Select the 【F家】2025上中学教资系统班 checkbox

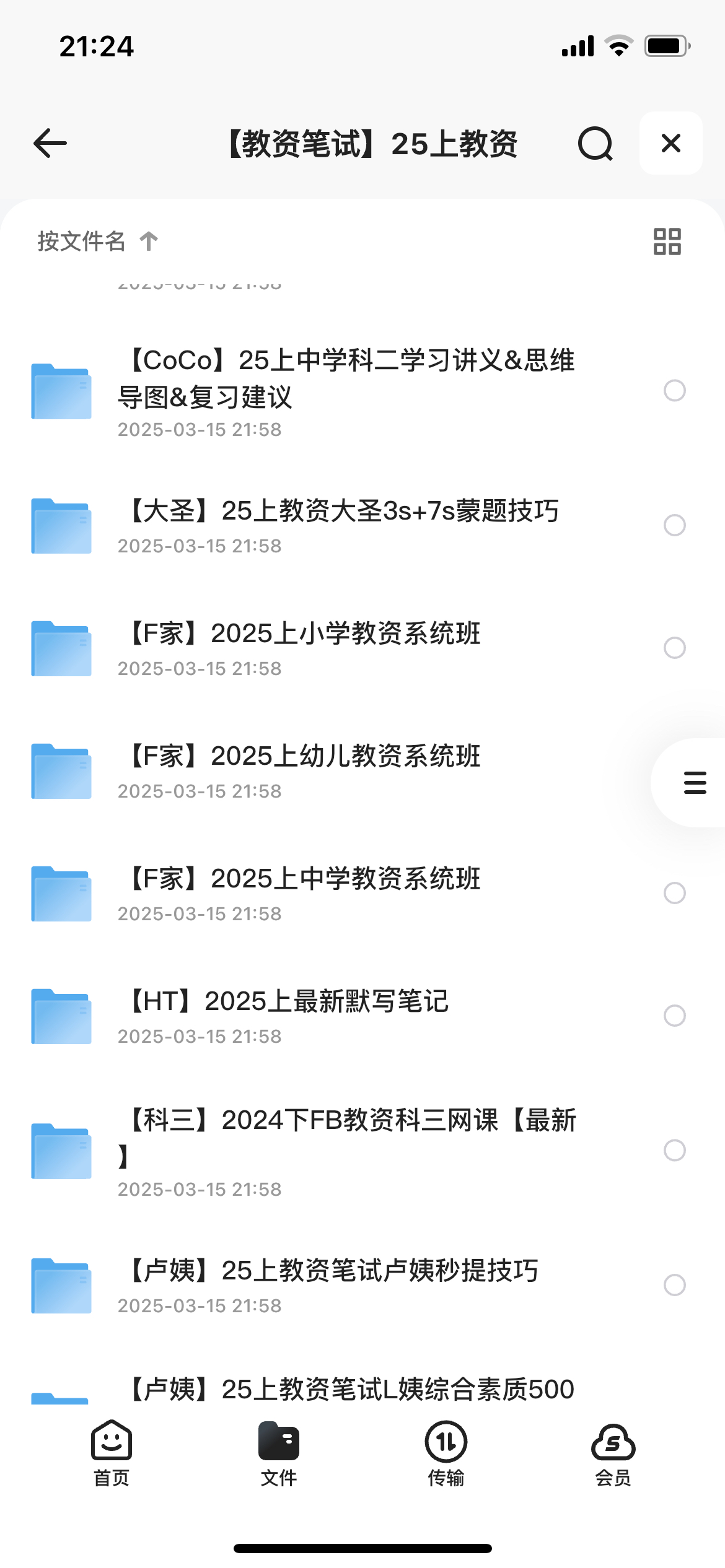pyautogui.click(x=674, y=893)
